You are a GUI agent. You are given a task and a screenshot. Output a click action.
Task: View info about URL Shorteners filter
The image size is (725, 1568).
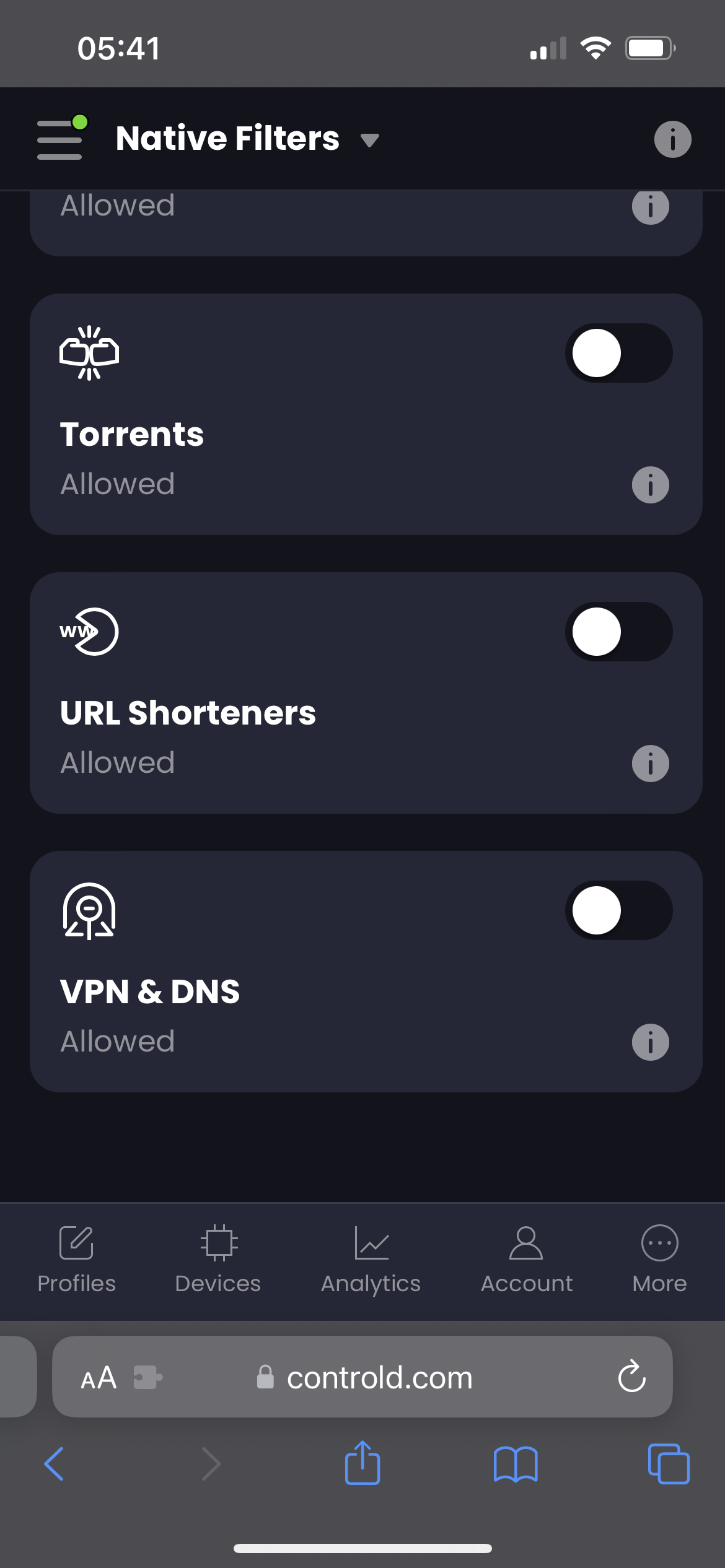(650, 764)
